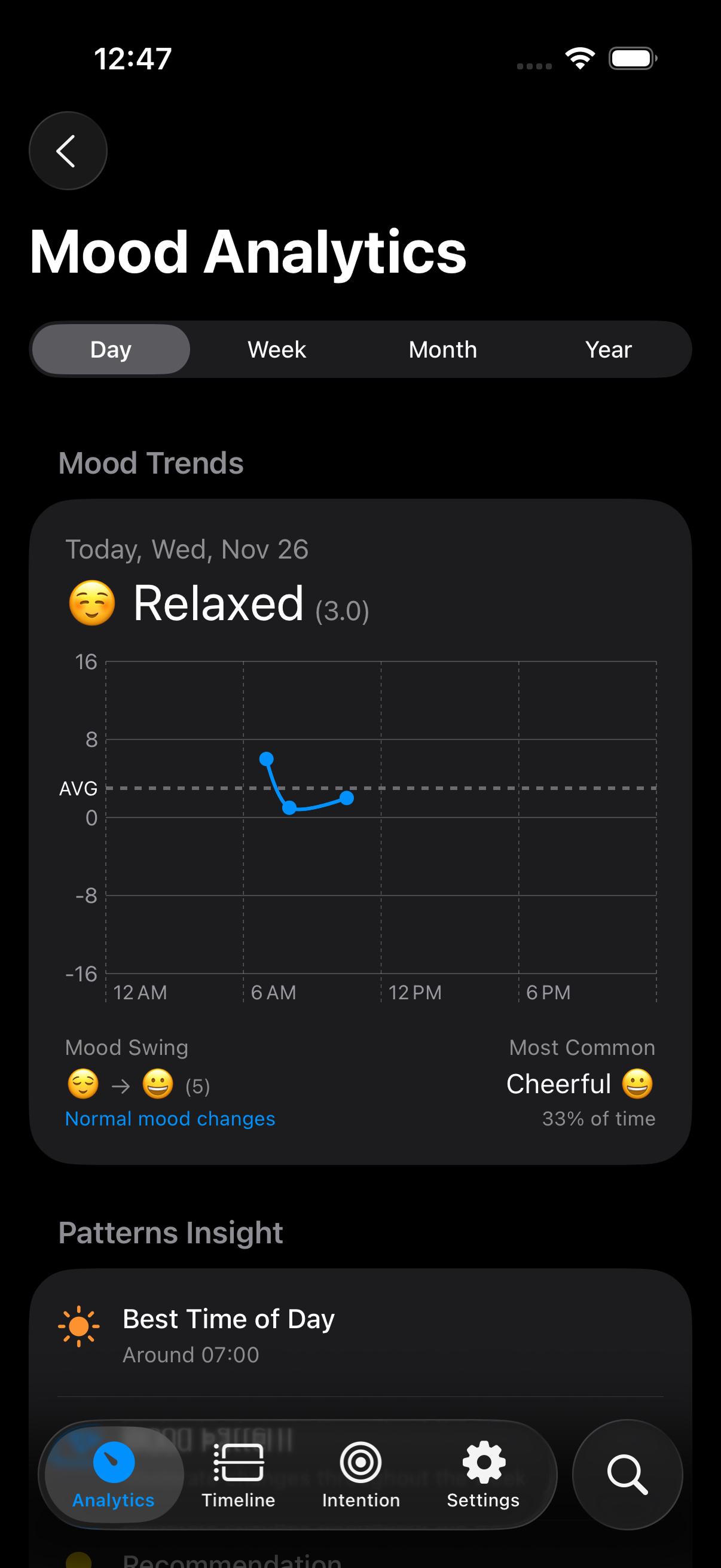Select the Day time range
This screenshot has height=1568, width=721.
click(111, 349)
